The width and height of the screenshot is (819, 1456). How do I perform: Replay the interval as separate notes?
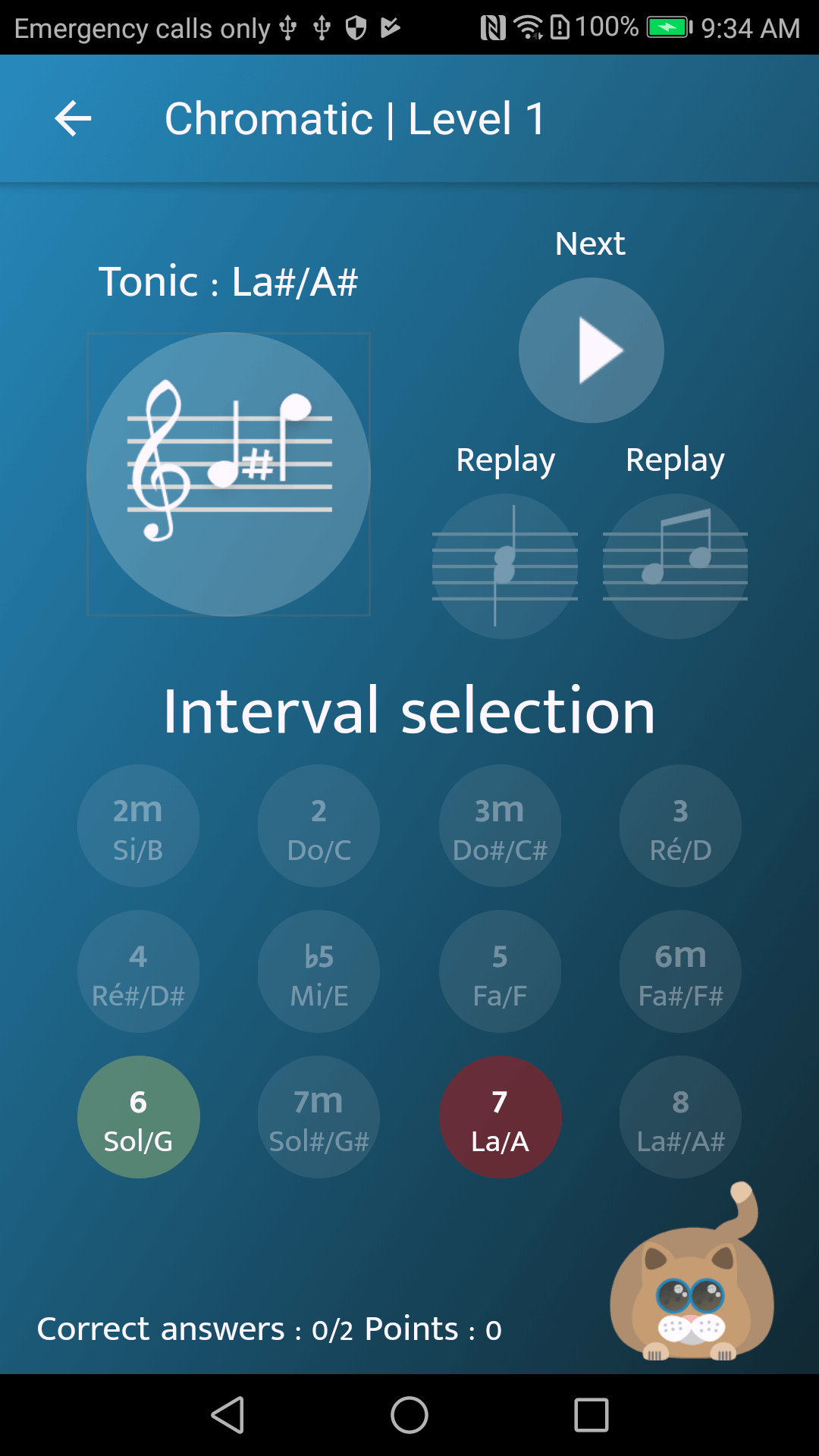(675, 566)
